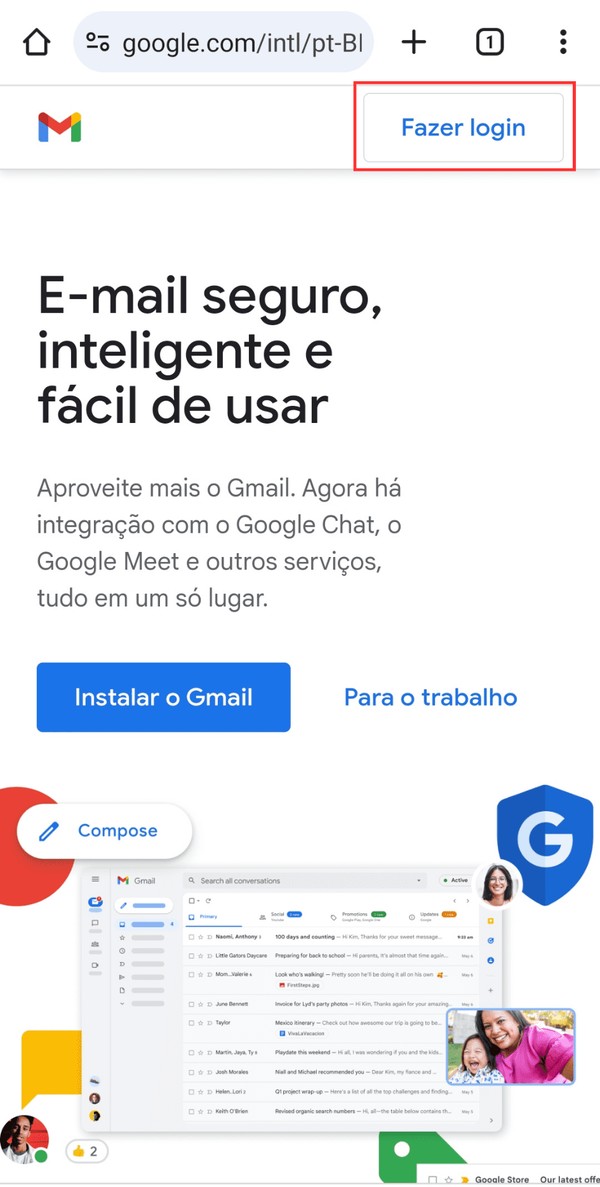
Task: Show the open tabs switcher
Action: pyautogui.click(x=489, y=42)
